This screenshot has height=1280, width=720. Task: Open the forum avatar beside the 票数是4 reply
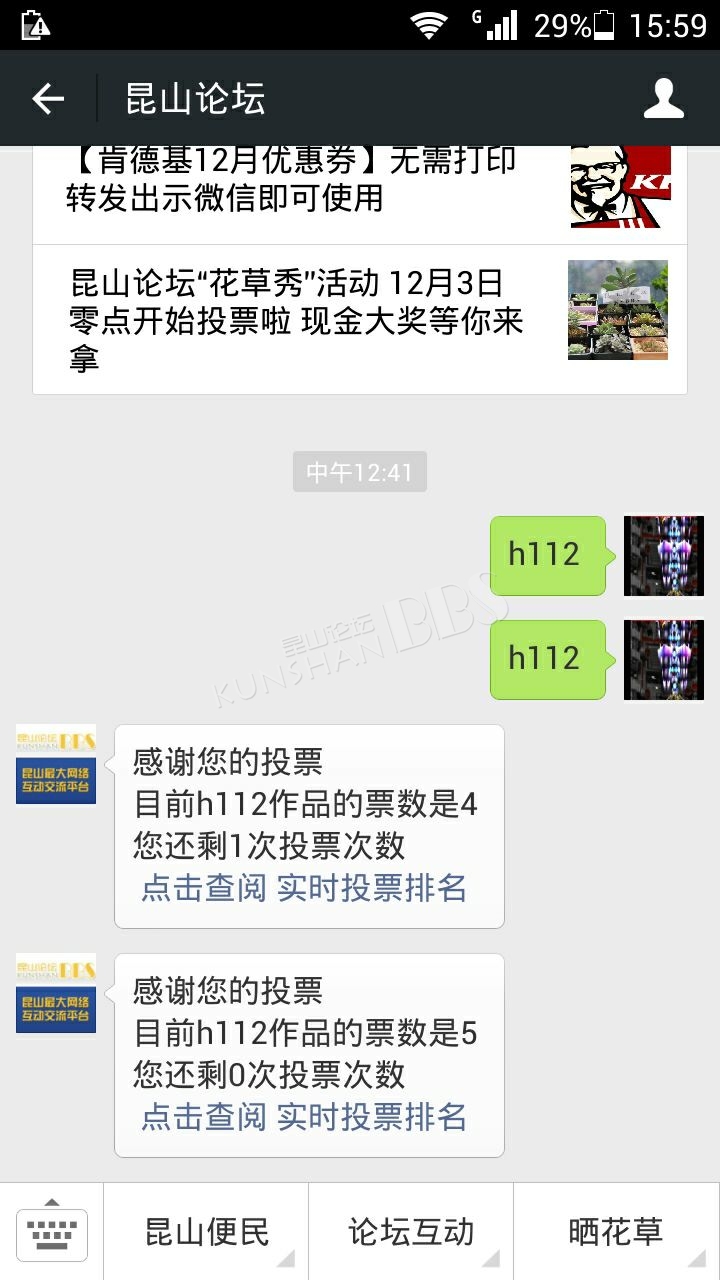click(56, 765)
